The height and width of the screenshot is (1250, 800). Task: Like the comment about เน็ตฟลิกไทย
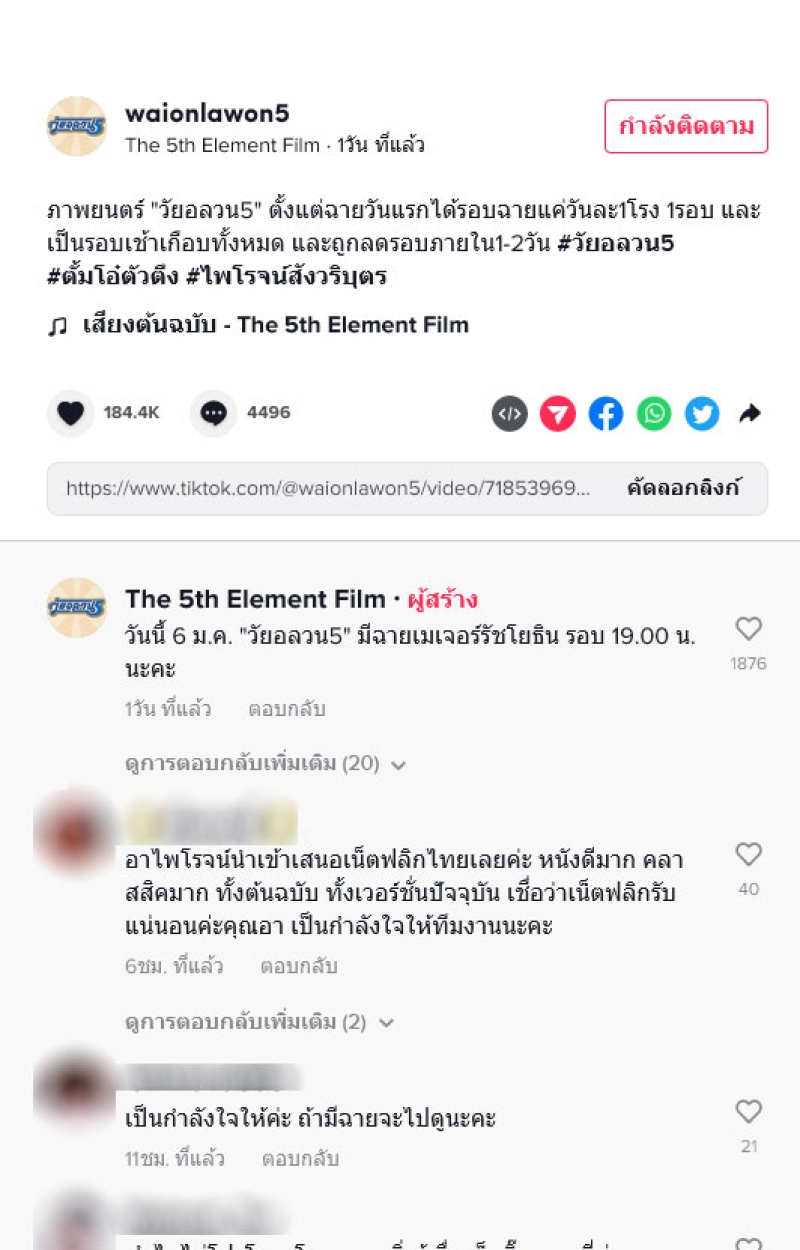pyautogui.click(x=748, y=855)
